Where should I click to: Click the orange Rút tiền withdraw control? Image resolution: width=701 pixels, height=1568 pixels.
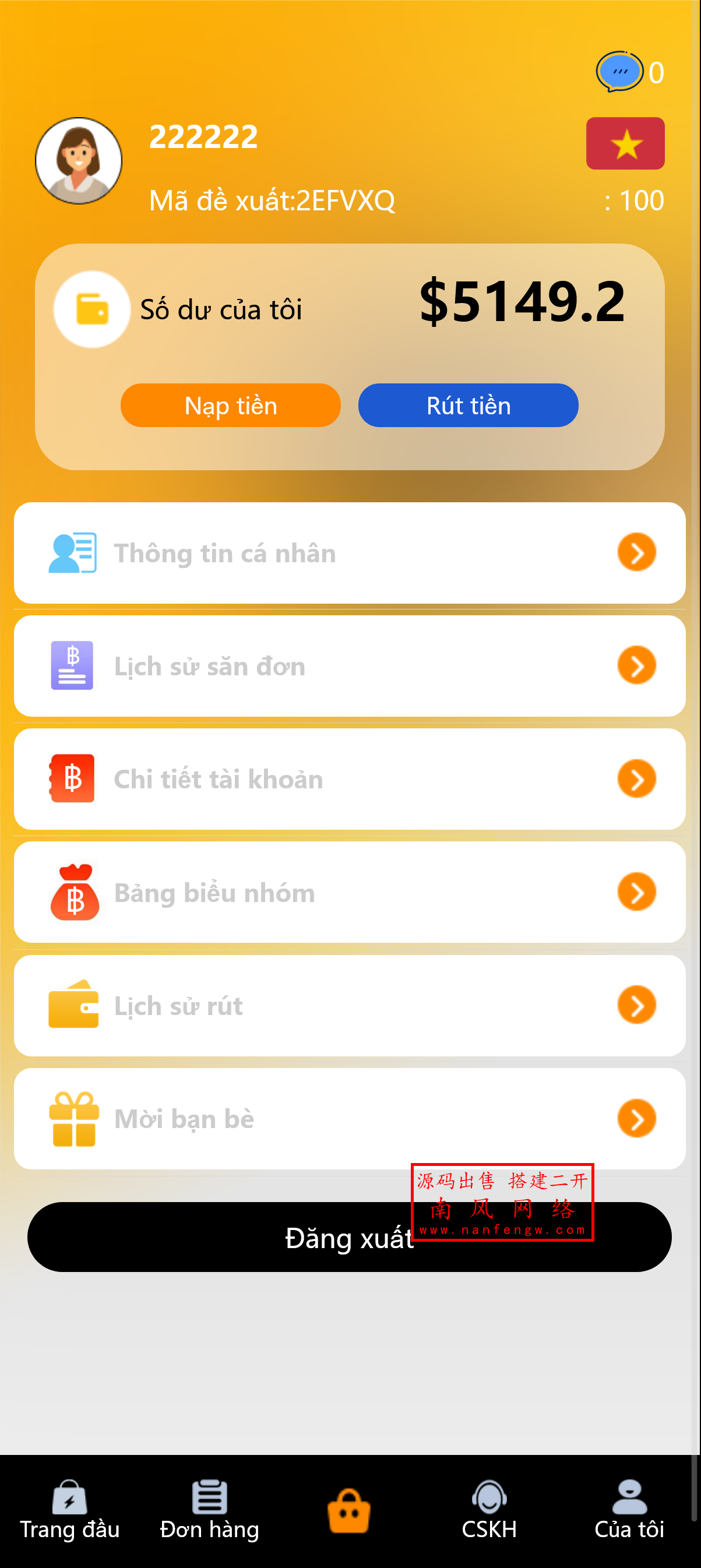[468, 405]
